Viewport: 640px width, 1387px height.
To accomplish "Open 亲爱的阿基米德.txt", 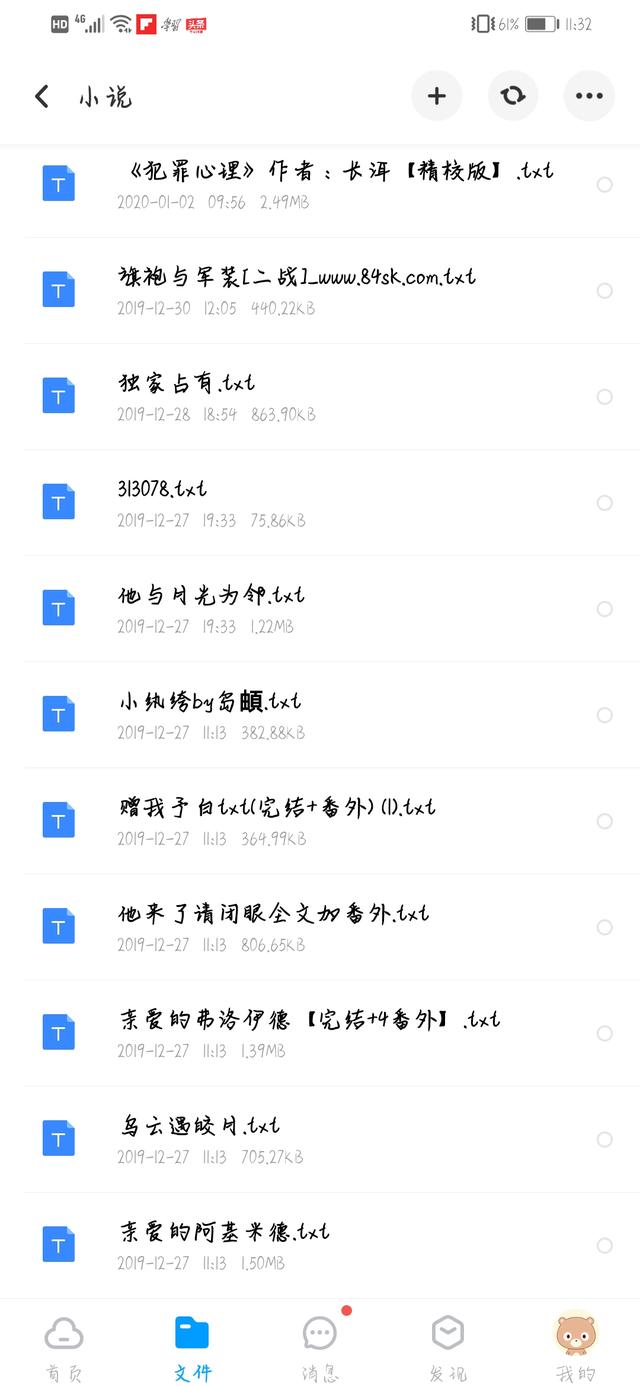I will (x=320, y=1245).
